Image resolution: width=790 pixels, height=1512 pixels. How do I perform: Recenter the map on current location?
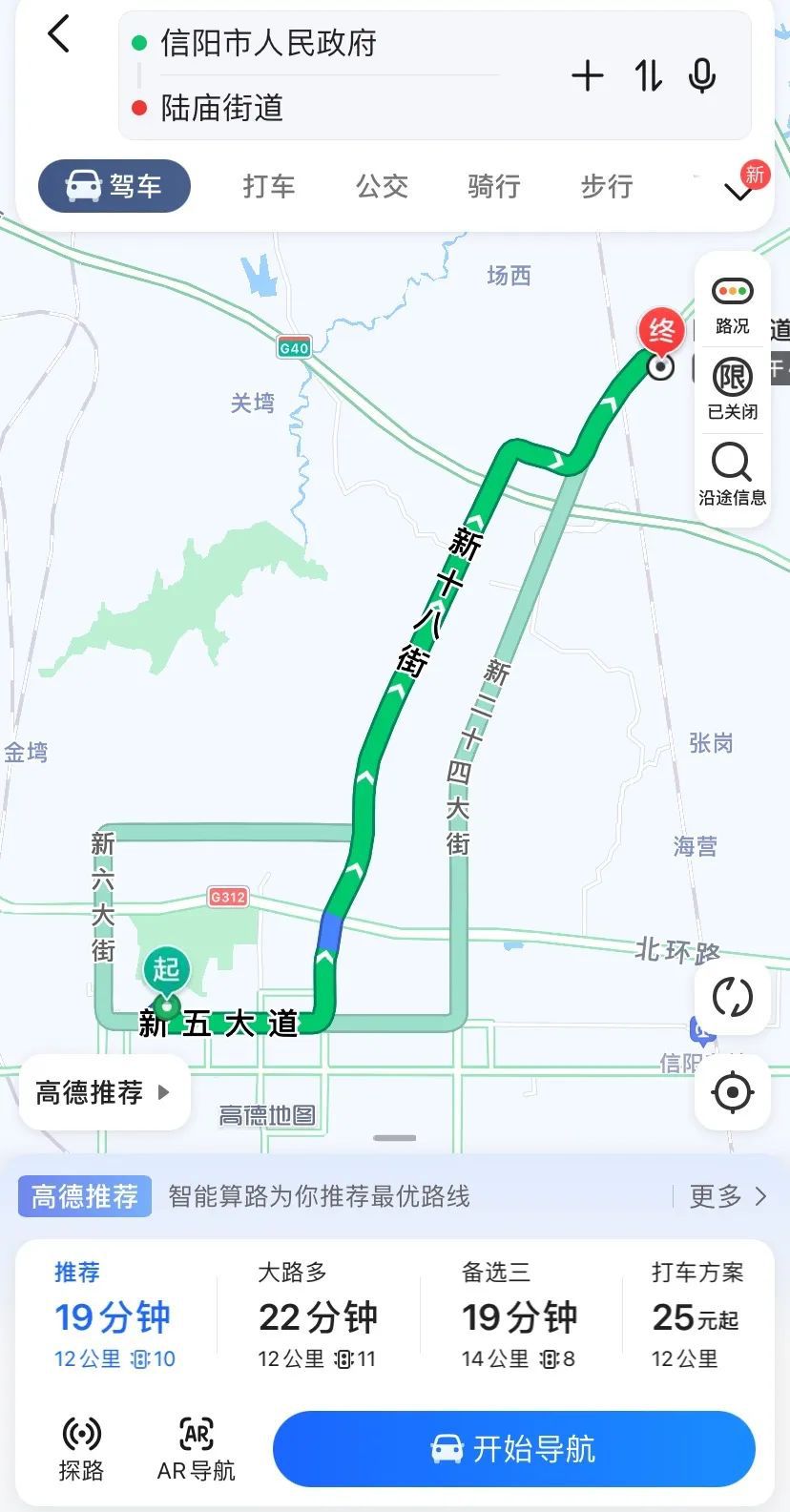[733, 1092]
